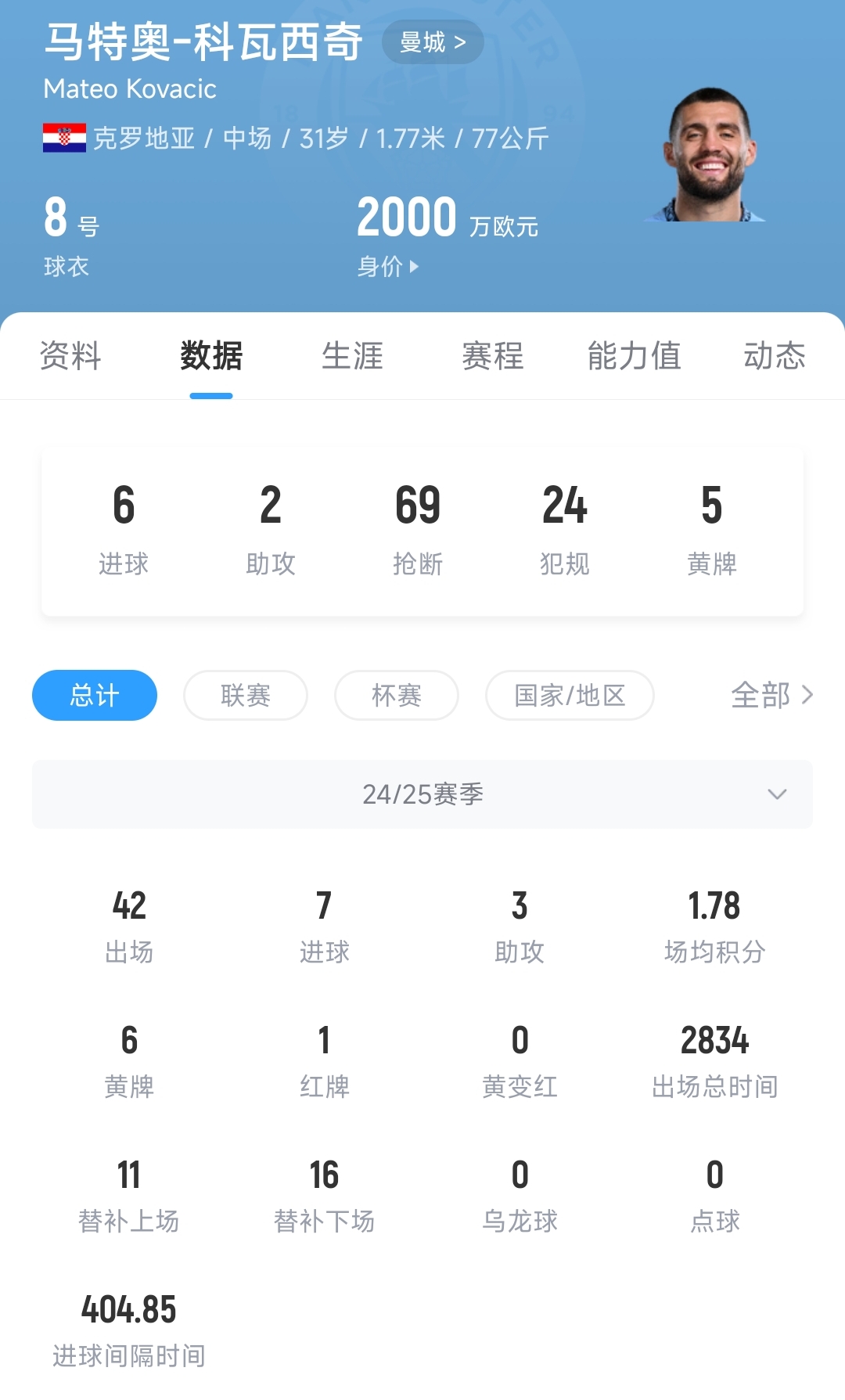Filter stats by 国家/地区
The width and height of the screenshot is (845, 1400).
pyautogui.click(x=570, y=695)
